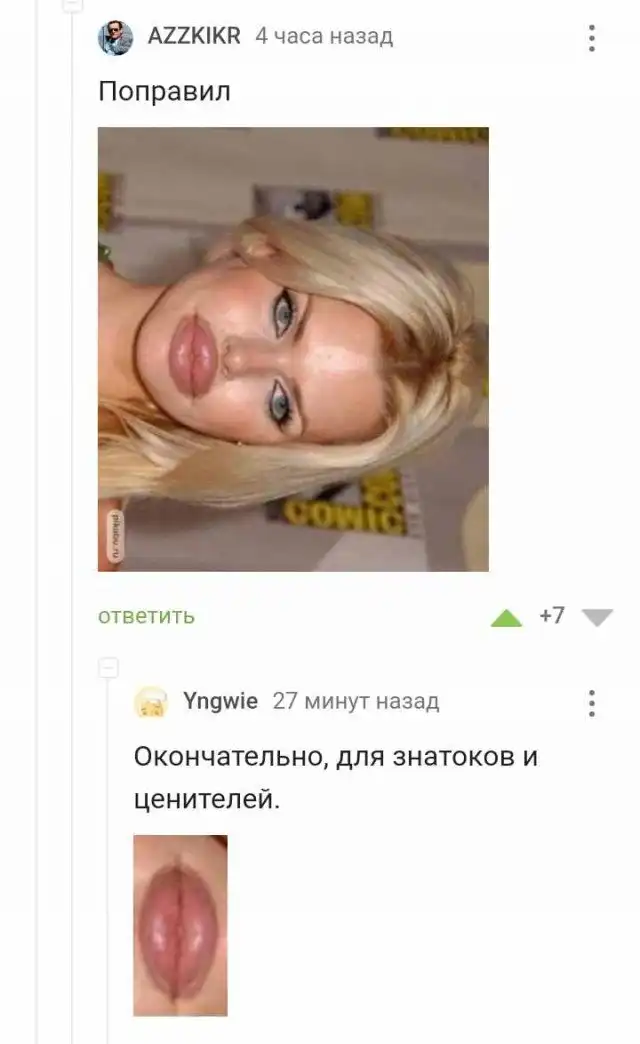
Task: Collapse Yngwie's reply thread
Action: (109, 667)
